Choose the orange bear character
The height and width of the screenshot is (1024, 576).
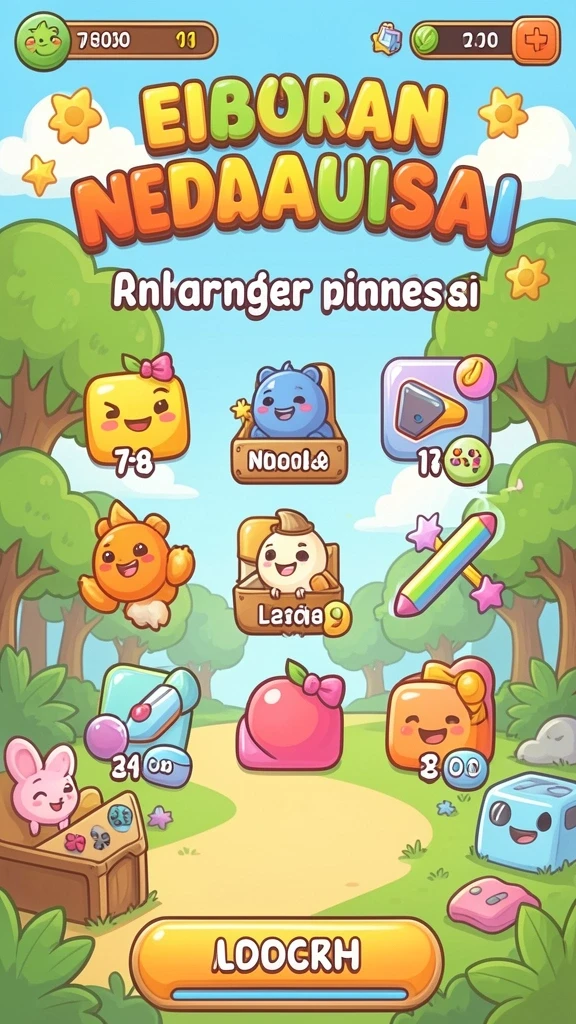click(136, 564)
